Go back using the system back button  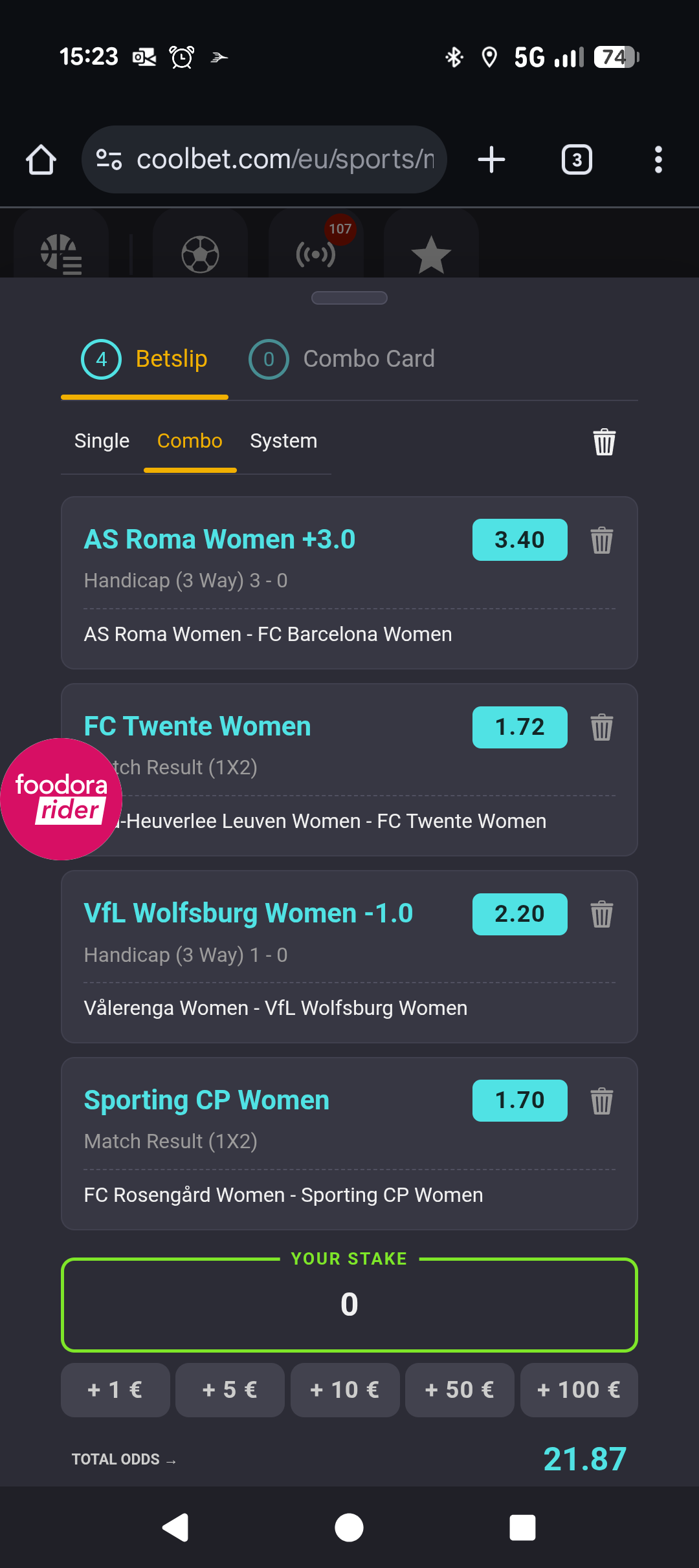pos(175,1528)
